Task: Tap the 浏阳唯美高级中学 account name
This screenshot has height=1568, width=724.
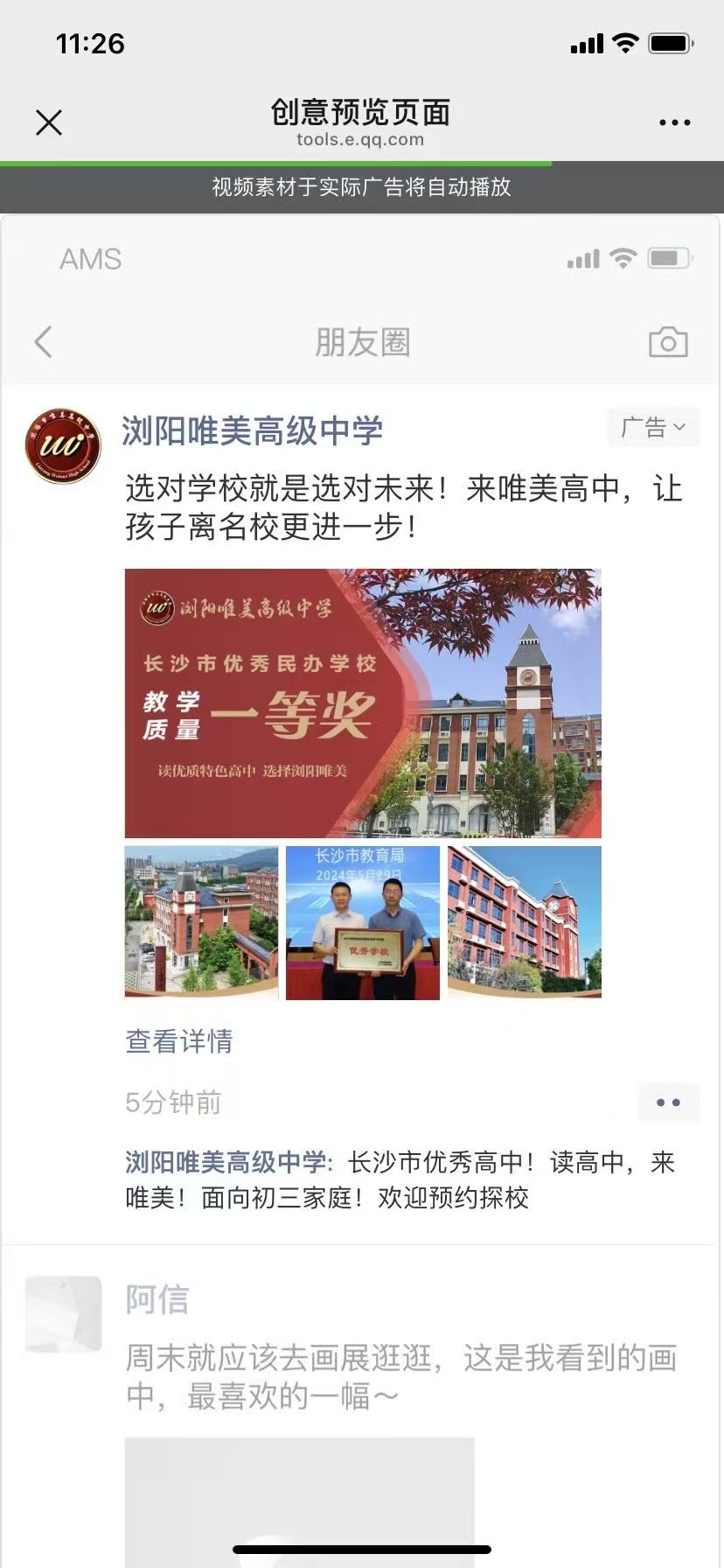Action: click(252, 430)
